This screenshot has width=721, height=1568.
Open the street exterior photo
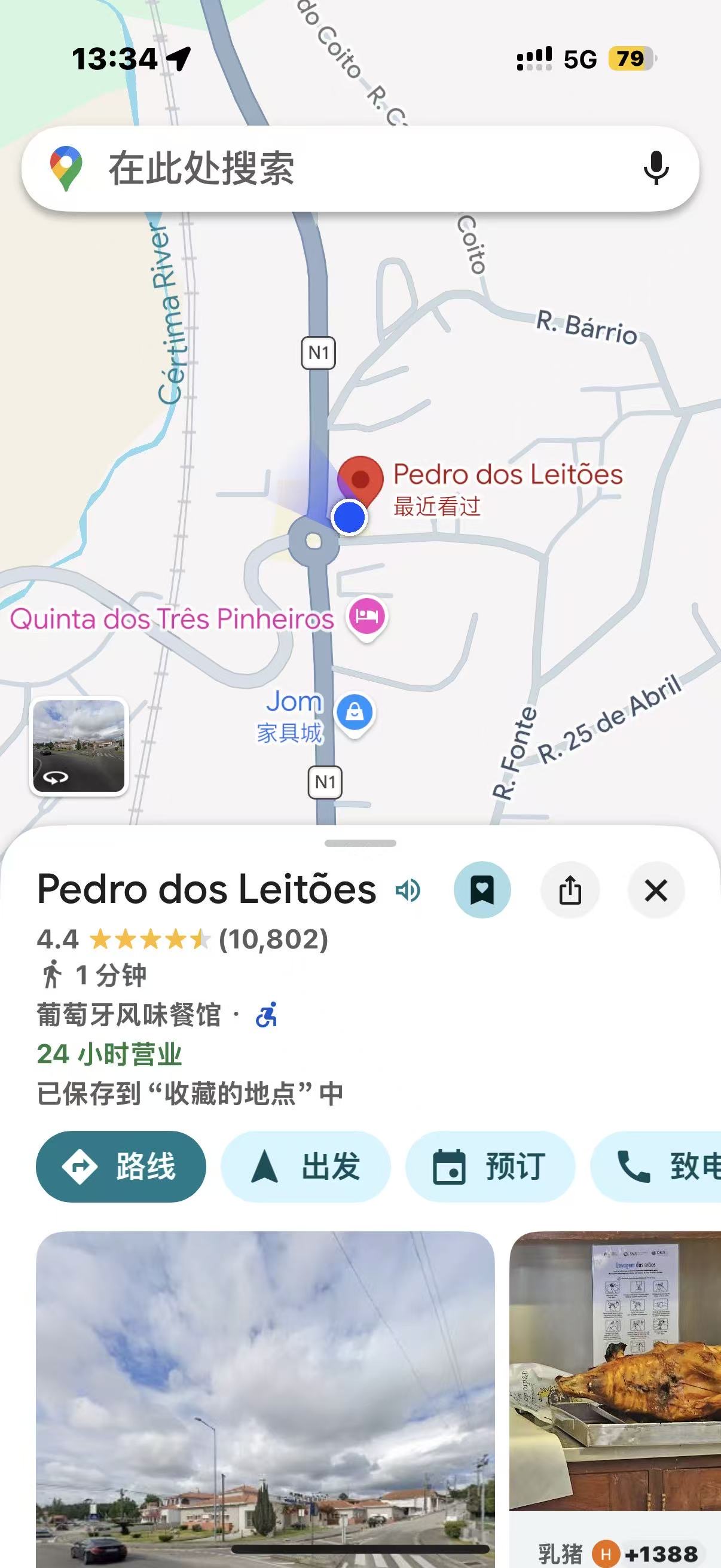(x=265, y=1394)
